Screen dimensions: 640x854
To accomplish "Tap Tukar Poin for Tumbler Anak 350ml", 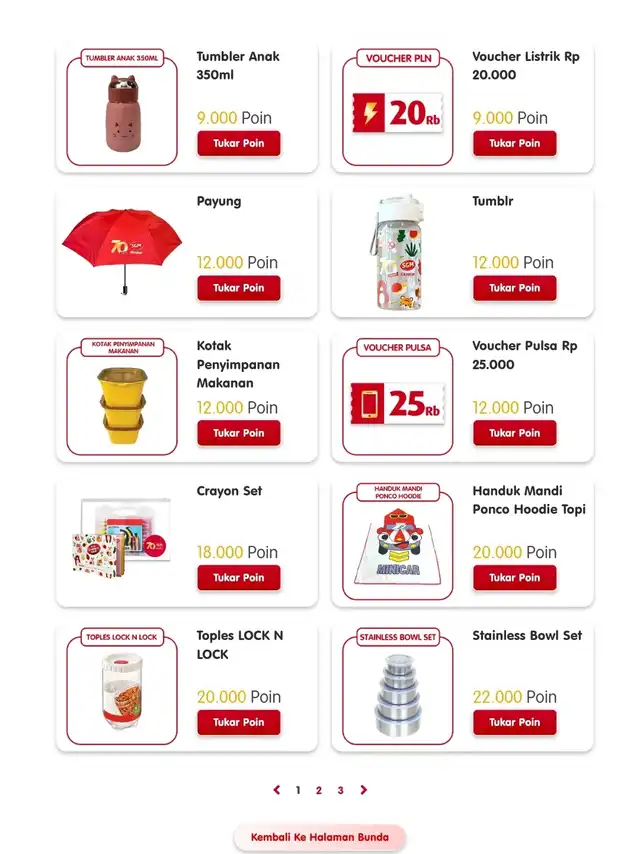I will pos(238,143).
